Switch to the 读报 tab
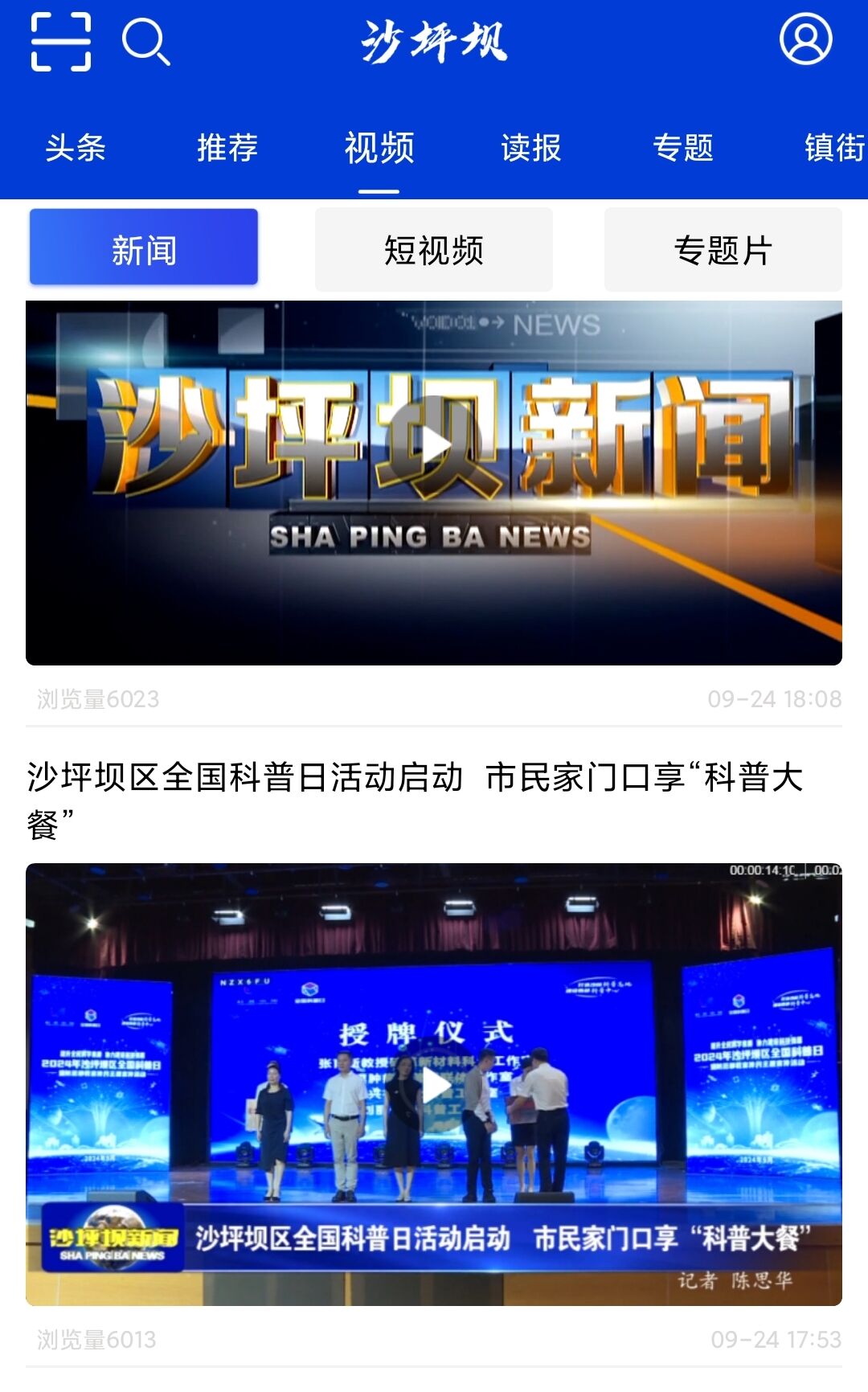868x1392 pixels. point(530,149)
